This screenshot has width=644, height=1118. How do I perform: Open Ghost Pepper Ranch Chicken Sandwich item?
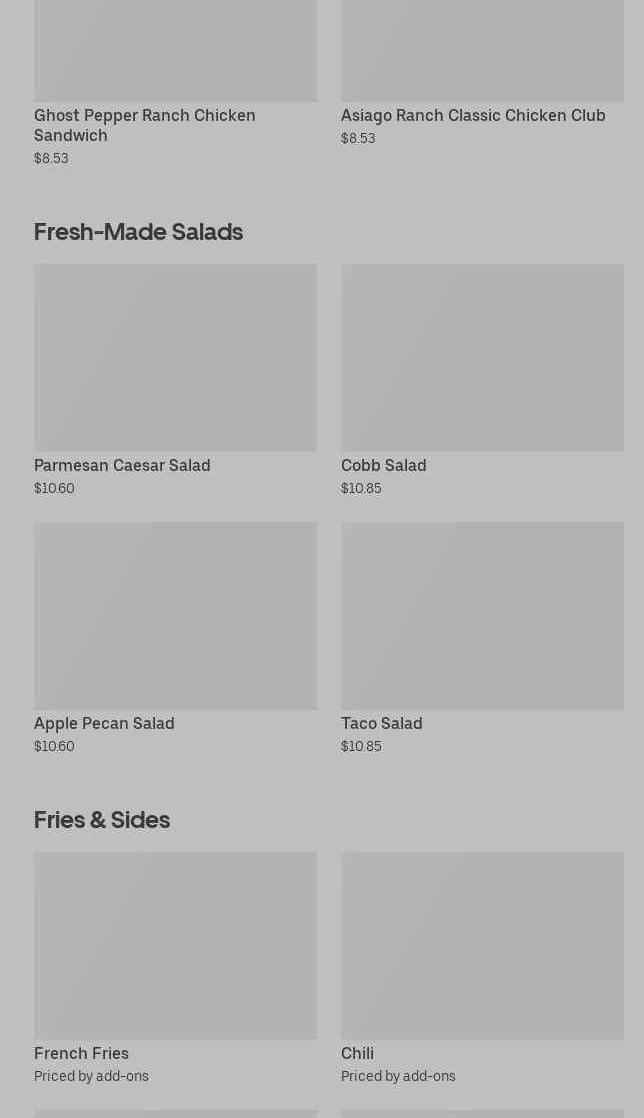pyautogui.click(x=175, y=83)
